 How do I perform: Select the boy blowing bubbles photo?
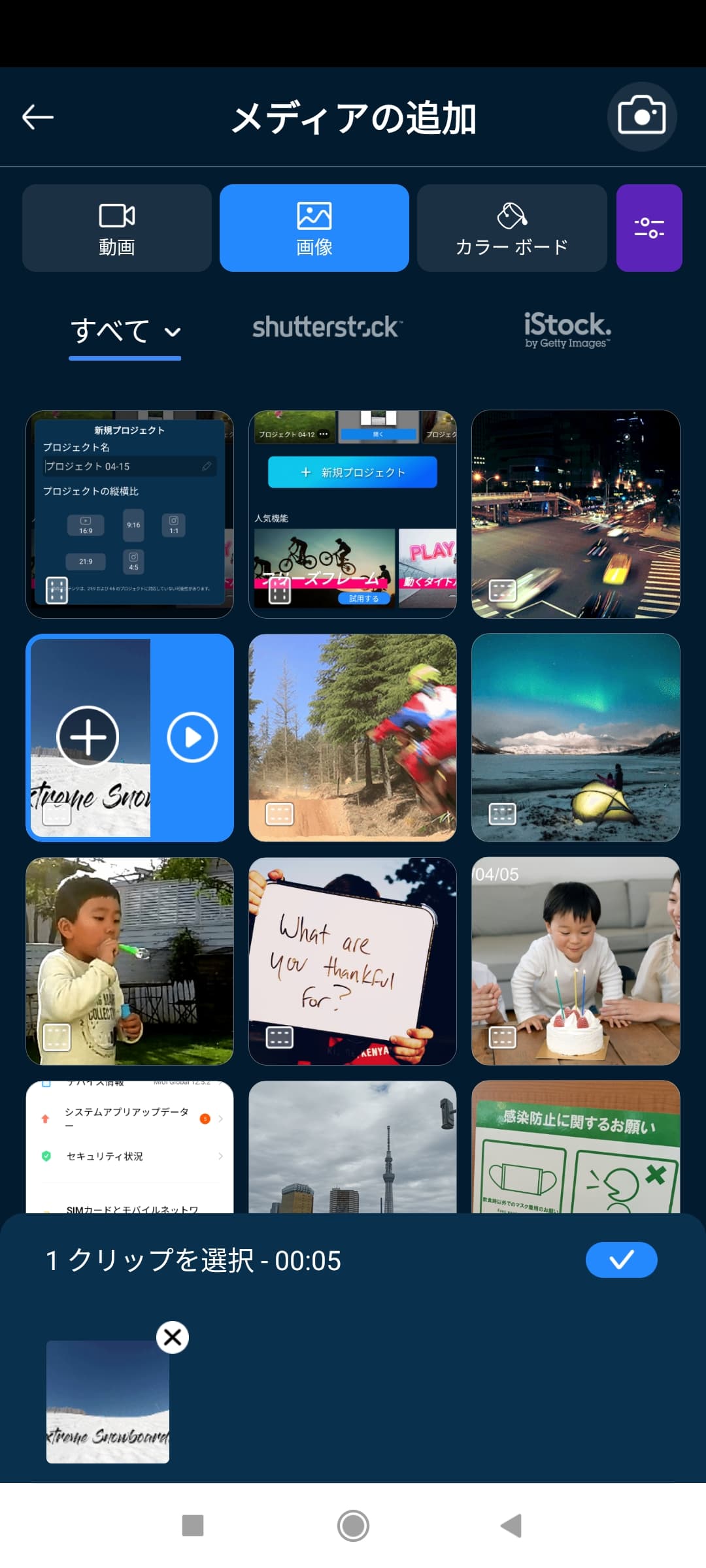[129, 961]
